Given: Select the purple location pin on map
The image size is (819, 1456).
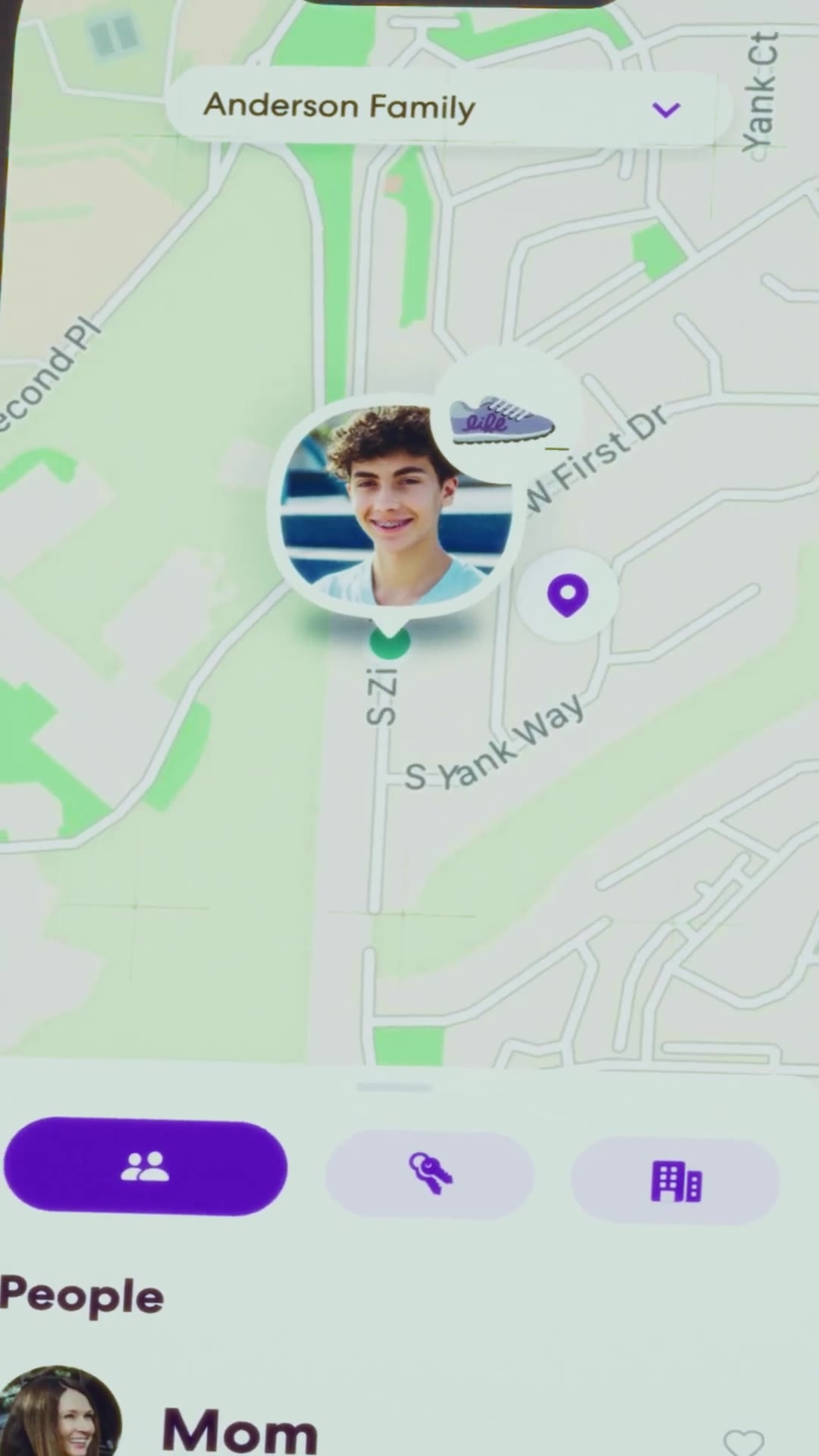Looking at the screenshot, I should [x=568, y=595].
